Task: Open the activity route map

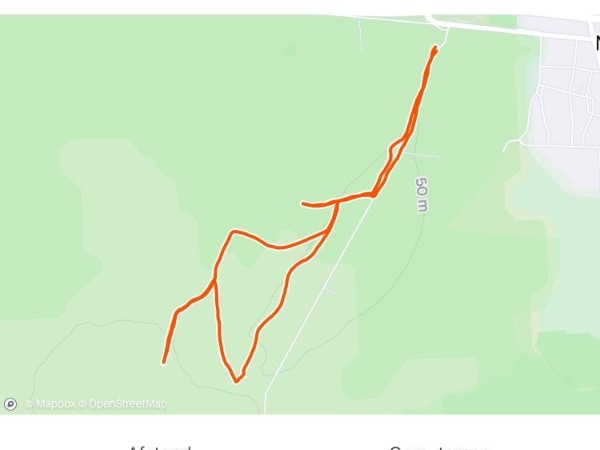Action: [300, 200]
